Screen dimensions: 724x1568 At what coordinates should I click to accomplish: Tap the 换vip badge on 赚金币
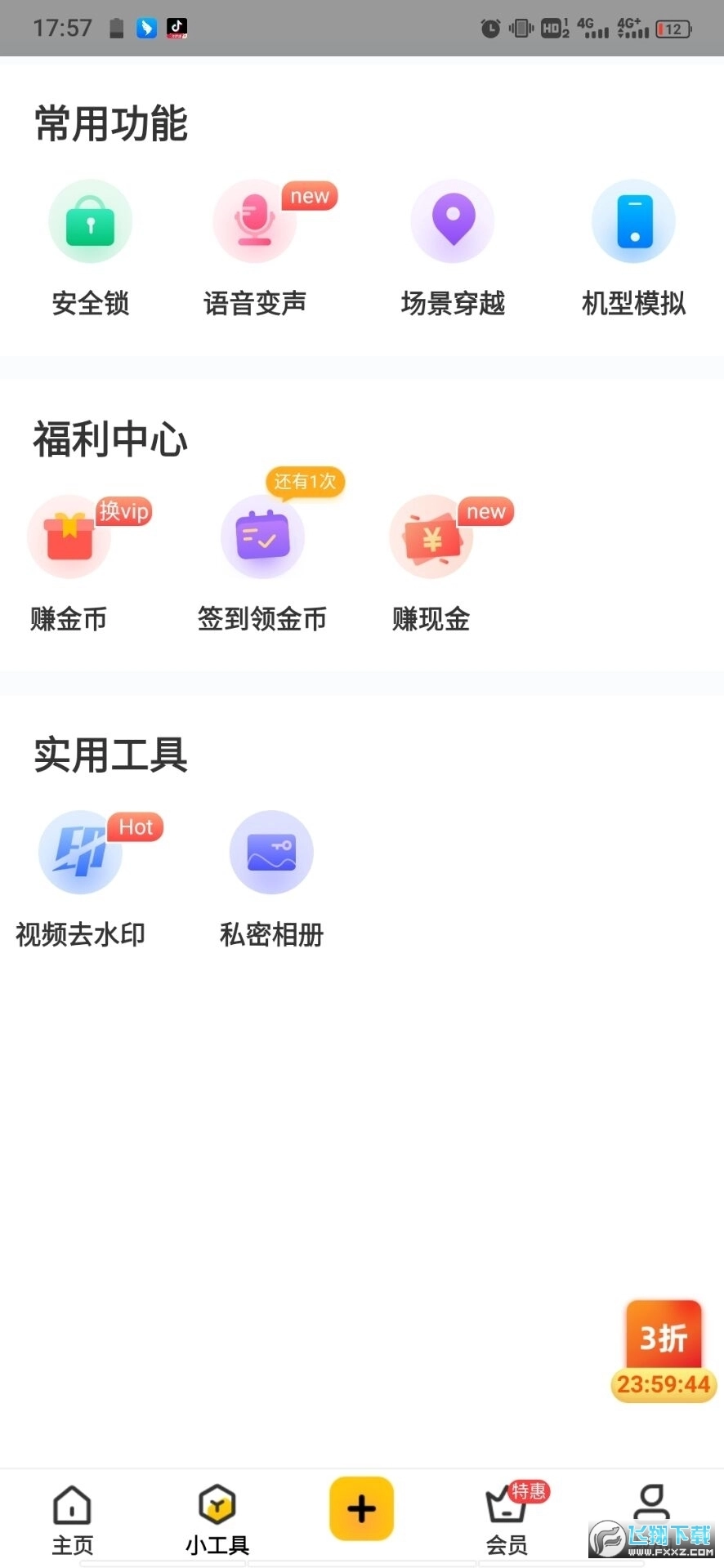point(124,512)
